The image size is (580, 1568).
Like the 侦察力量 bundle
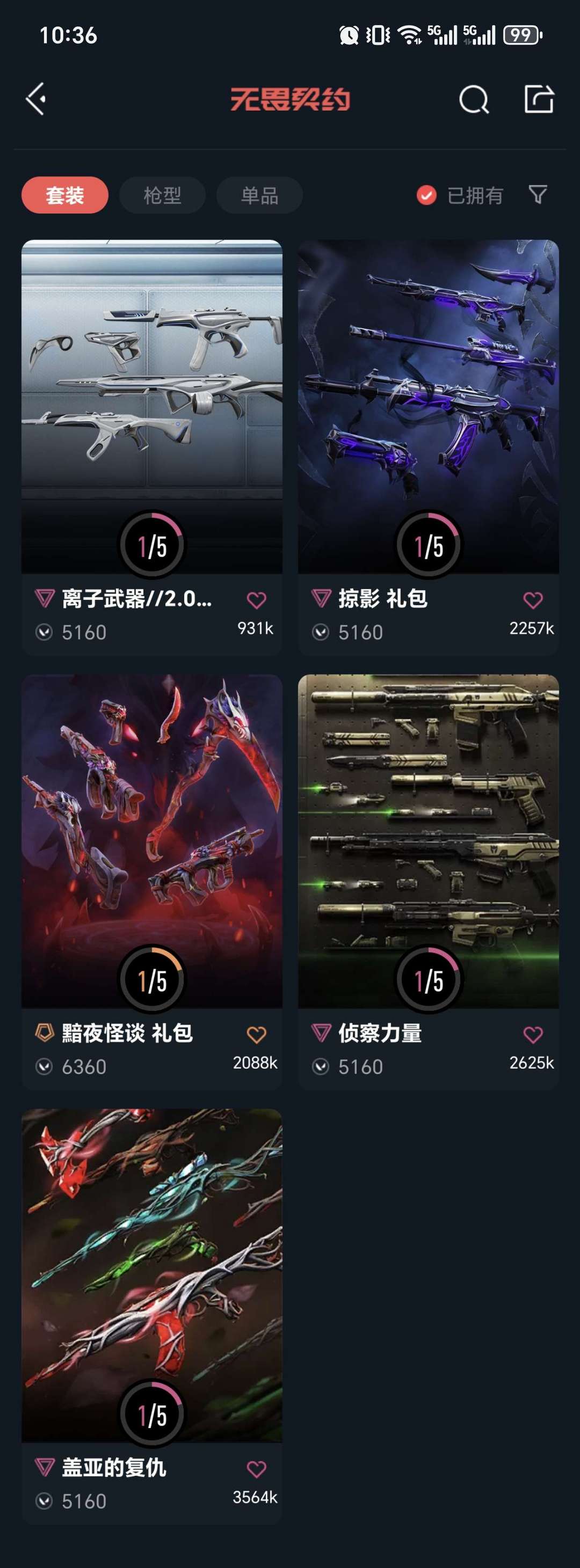(x=533, y=1034)
